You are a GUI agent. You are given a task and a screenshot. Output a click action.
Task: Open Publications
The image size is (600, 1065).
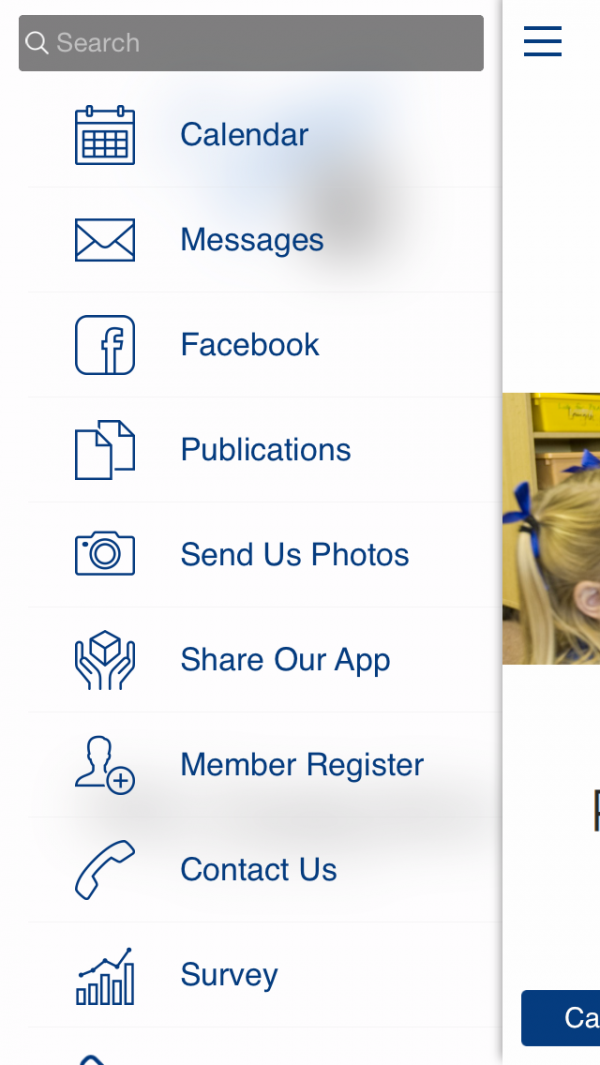[x=264, y=450]
